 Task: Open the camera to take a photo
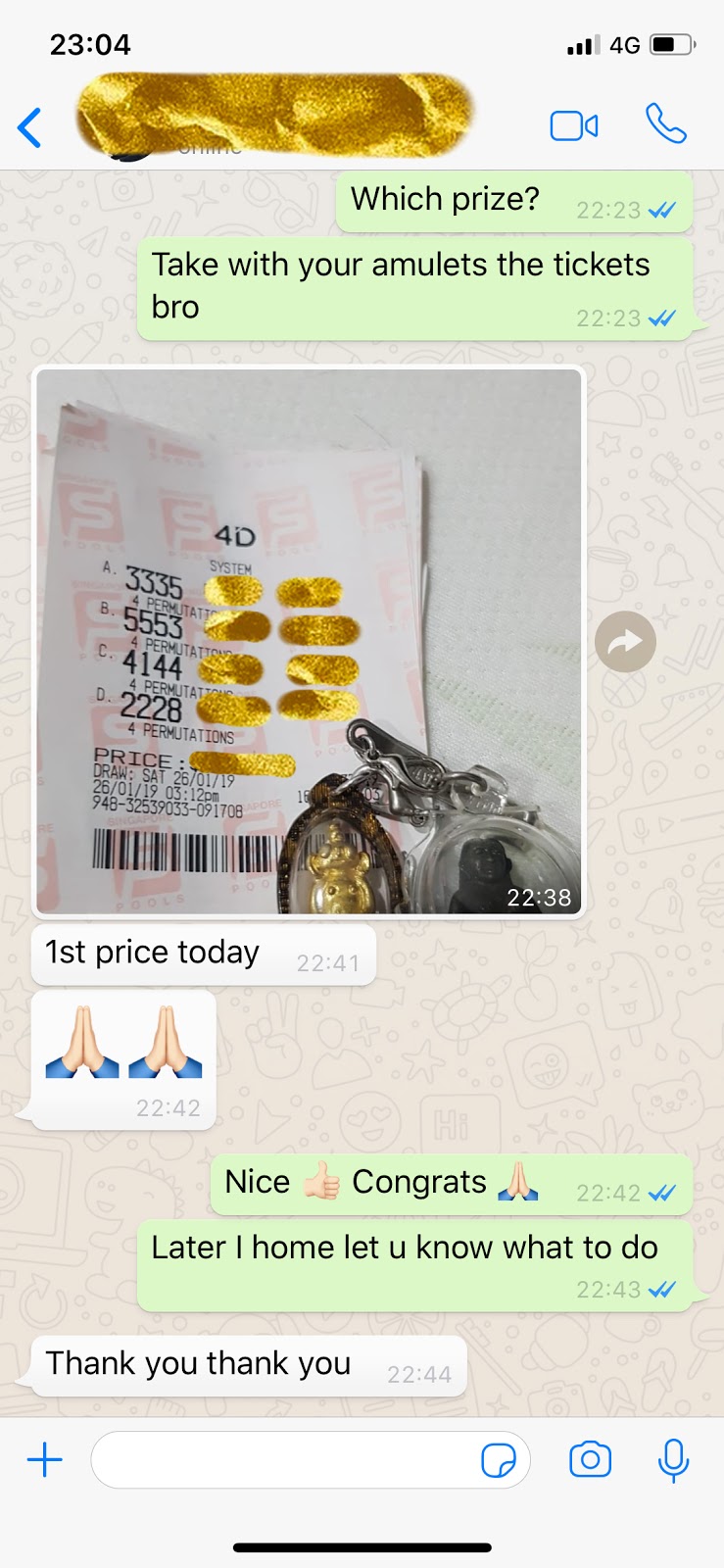[x=590, y=1460]
